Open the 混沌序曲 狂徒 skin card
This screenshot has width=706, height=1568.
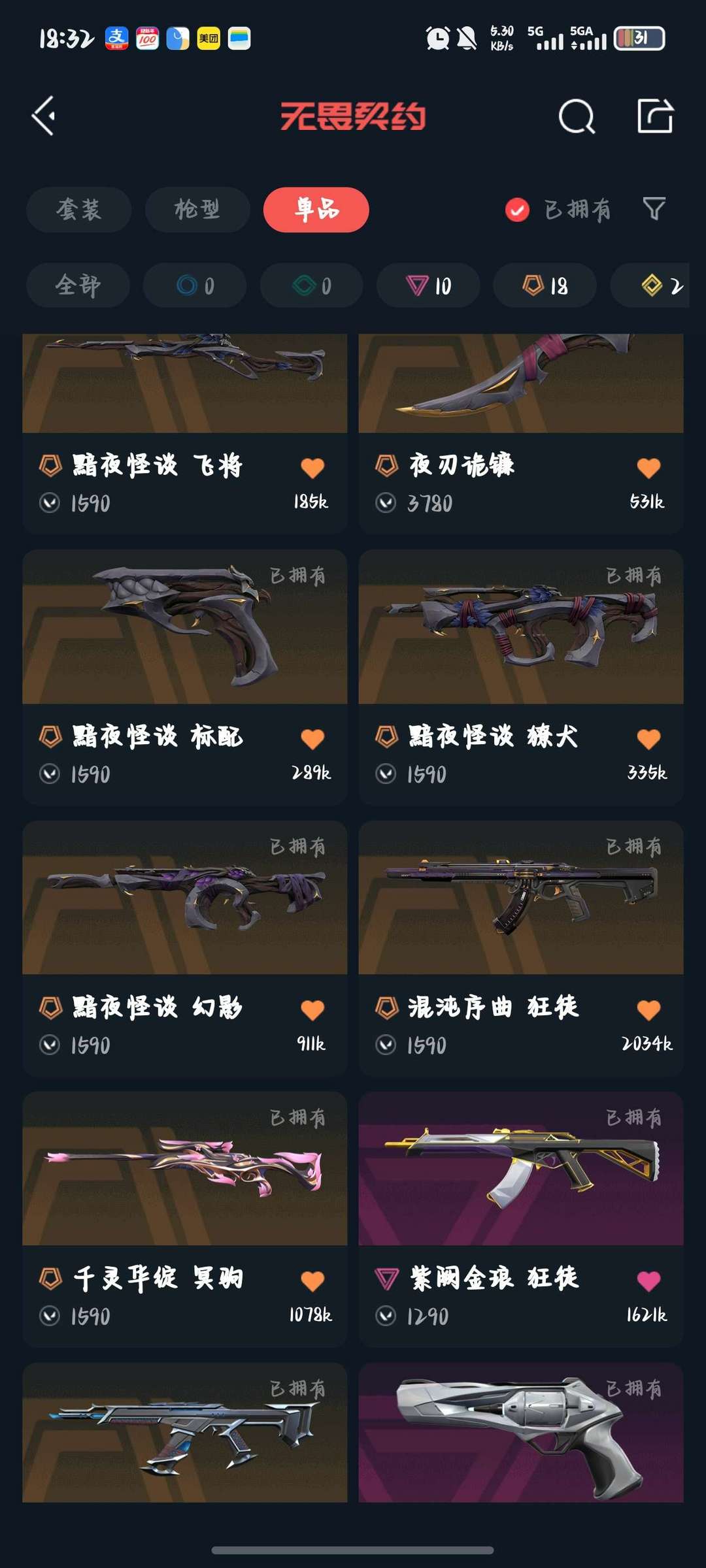[x=521, y=948]
